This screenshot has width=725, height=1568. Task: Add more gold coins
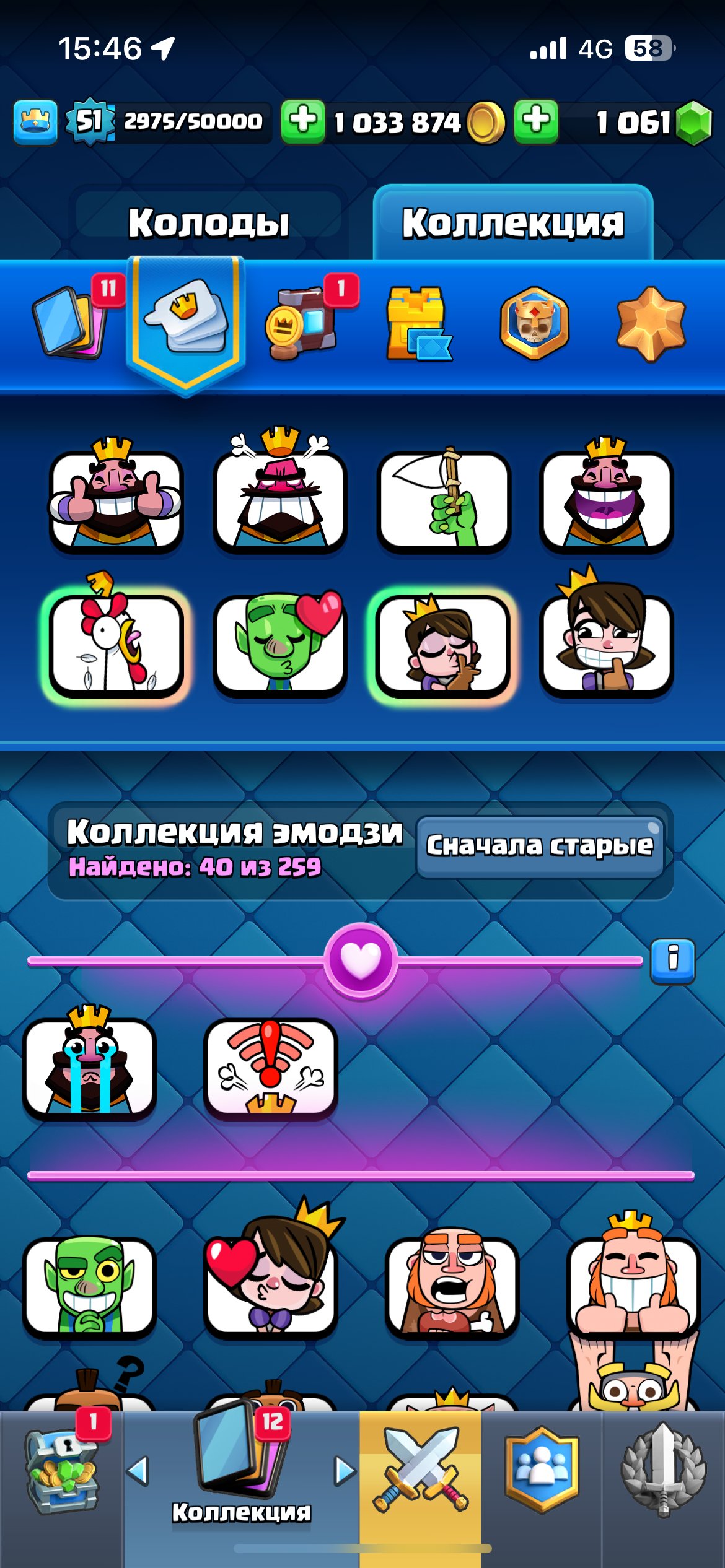(x=303, y=121)
